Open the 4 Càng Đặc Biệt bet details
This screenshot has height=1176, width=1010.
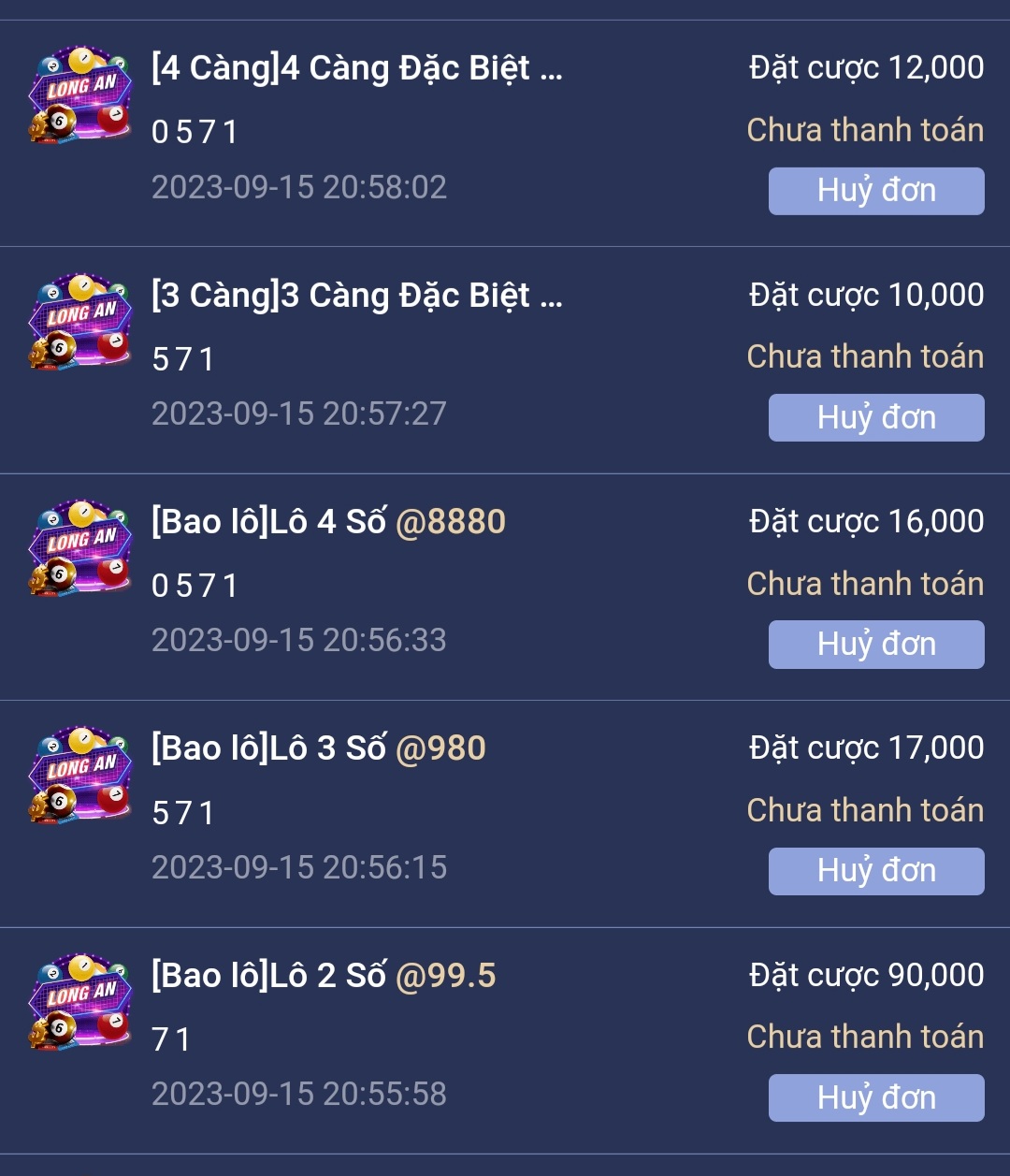point(505,134)
